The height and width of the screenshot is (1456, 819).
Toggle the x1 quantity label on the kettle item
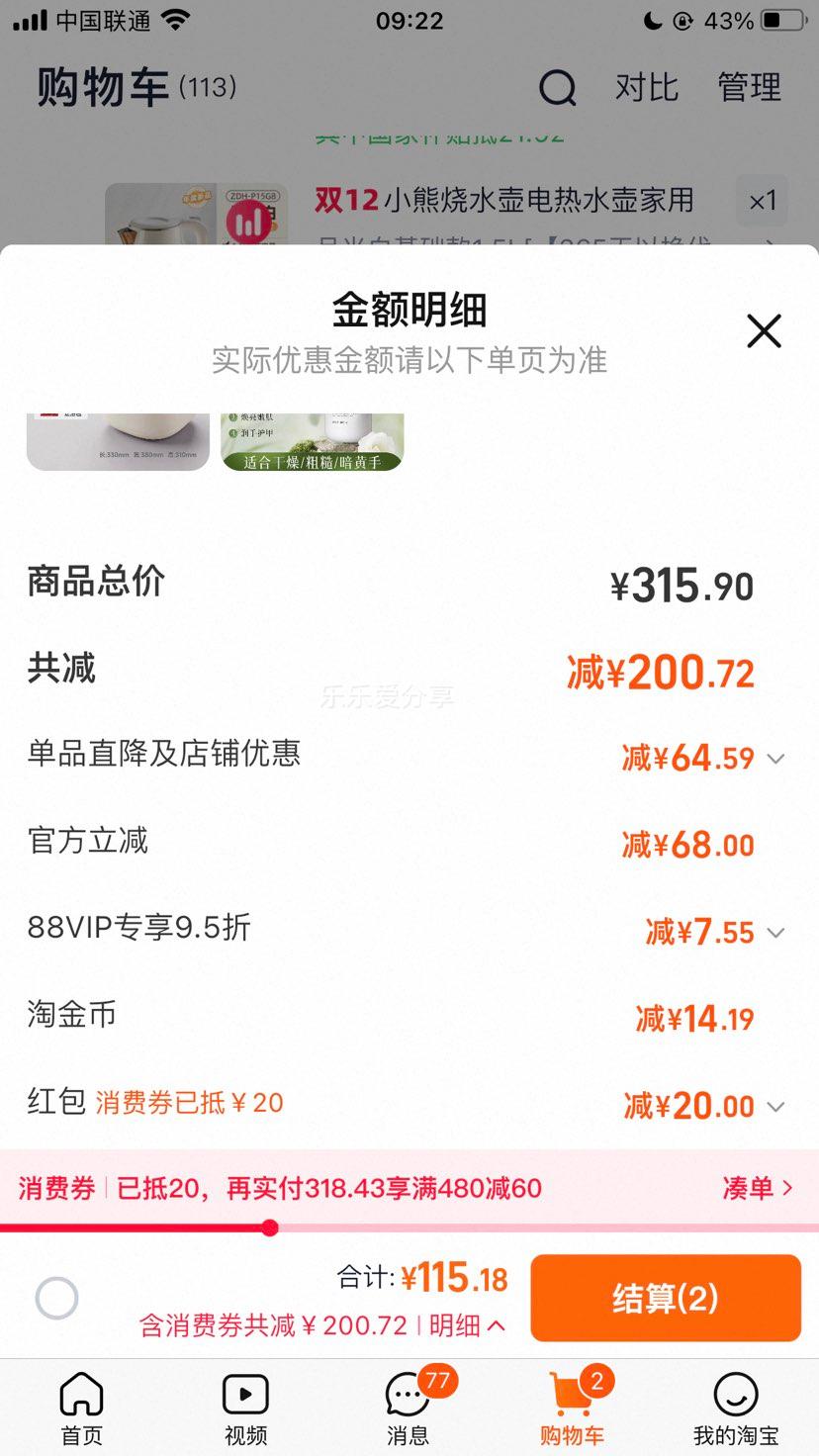pos(762,201)
